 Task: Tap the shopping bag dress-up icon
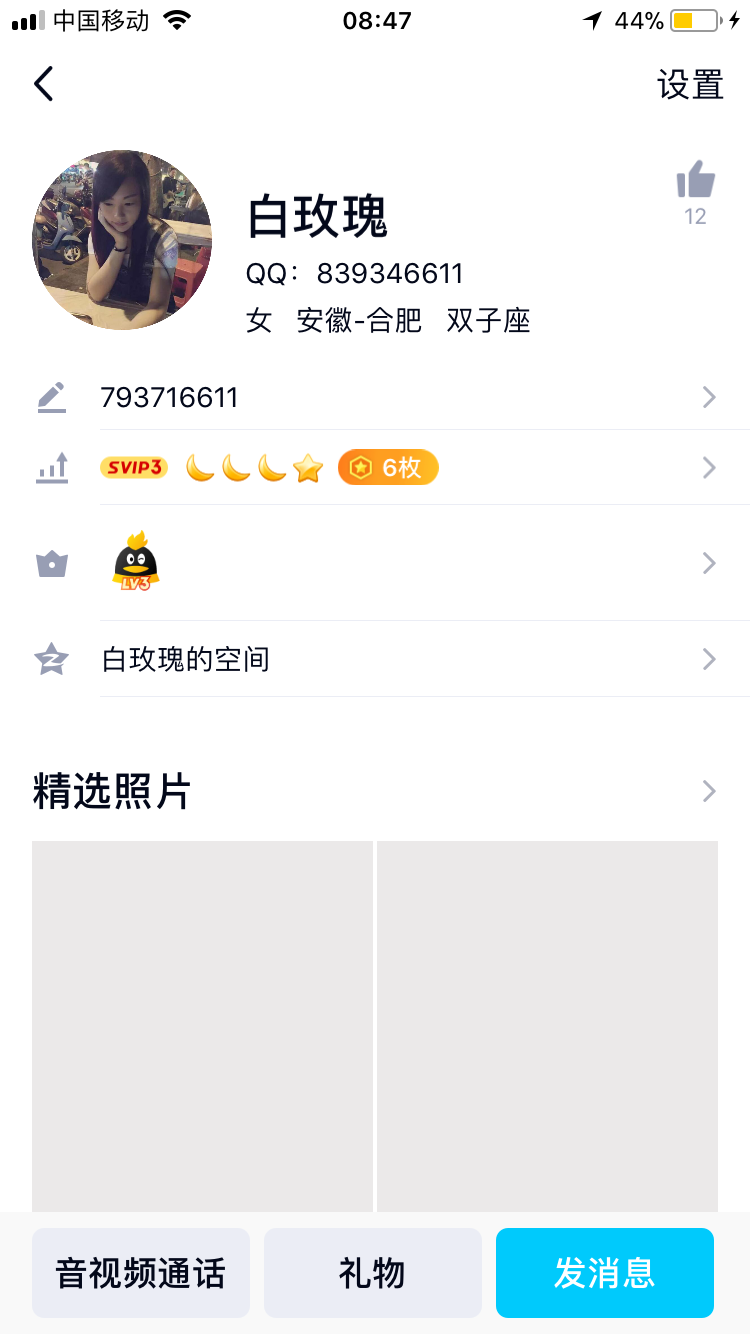(51, 562)
